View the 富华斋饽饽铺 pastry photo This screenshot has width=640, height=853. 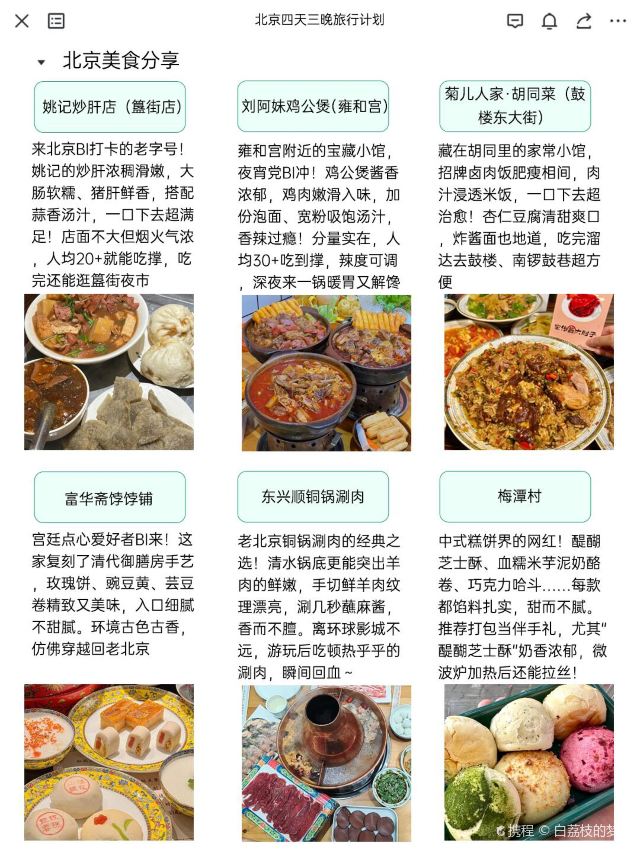point(109,763)
